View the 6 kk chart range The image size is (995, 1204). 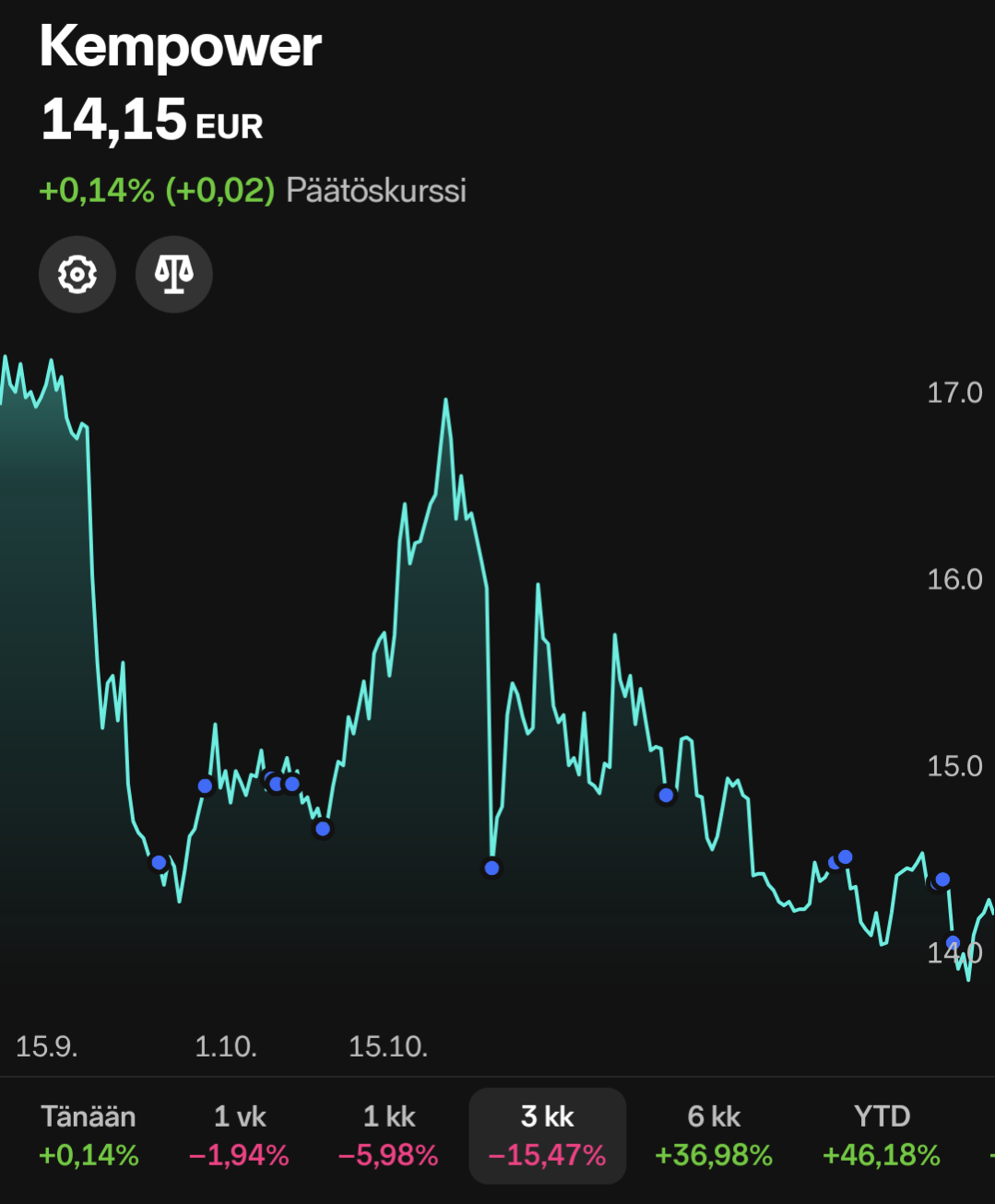coord(714,1136)
